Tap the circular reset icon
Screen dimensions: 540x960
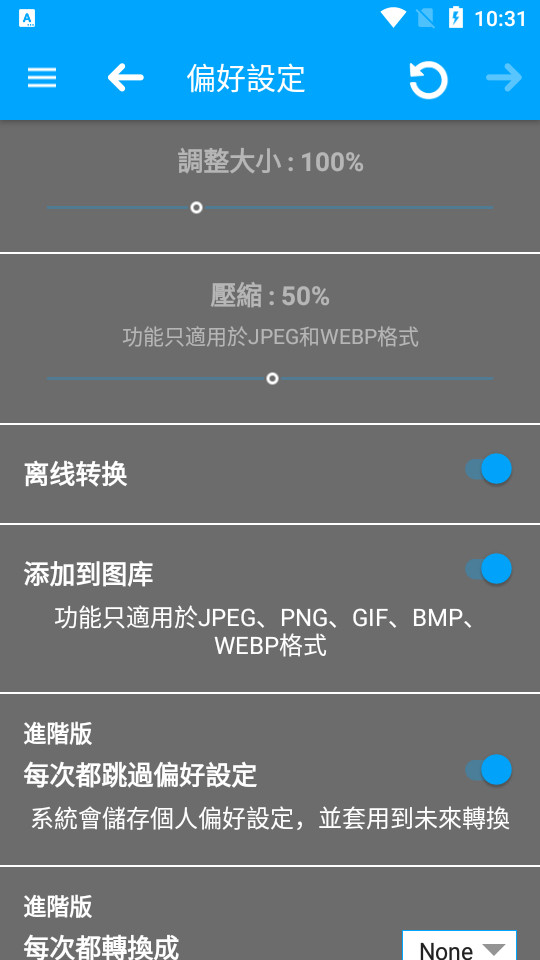(428, 79)
